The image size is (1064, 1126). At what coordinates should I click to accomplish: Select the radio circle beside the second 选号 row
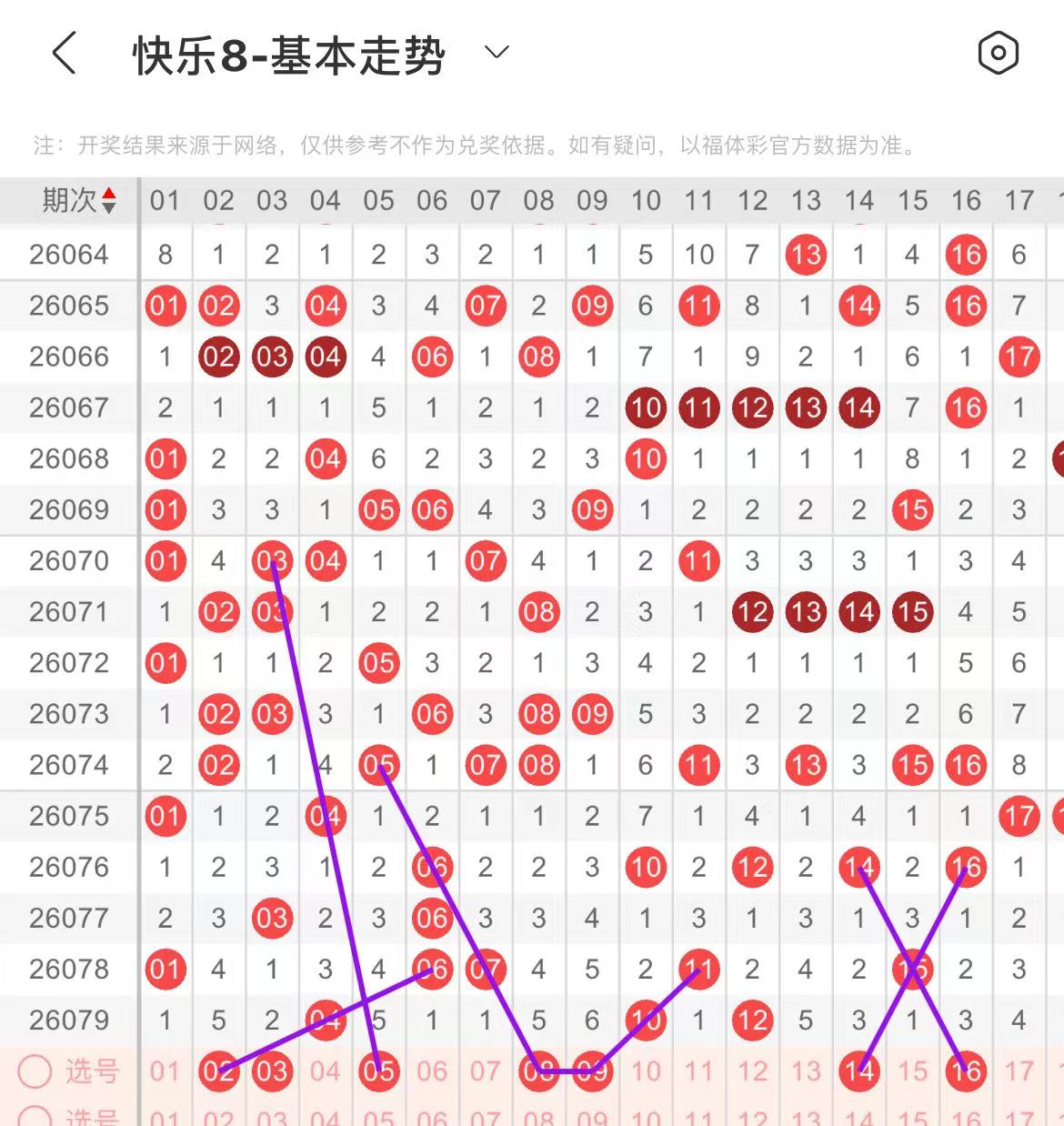point(35,1117)
